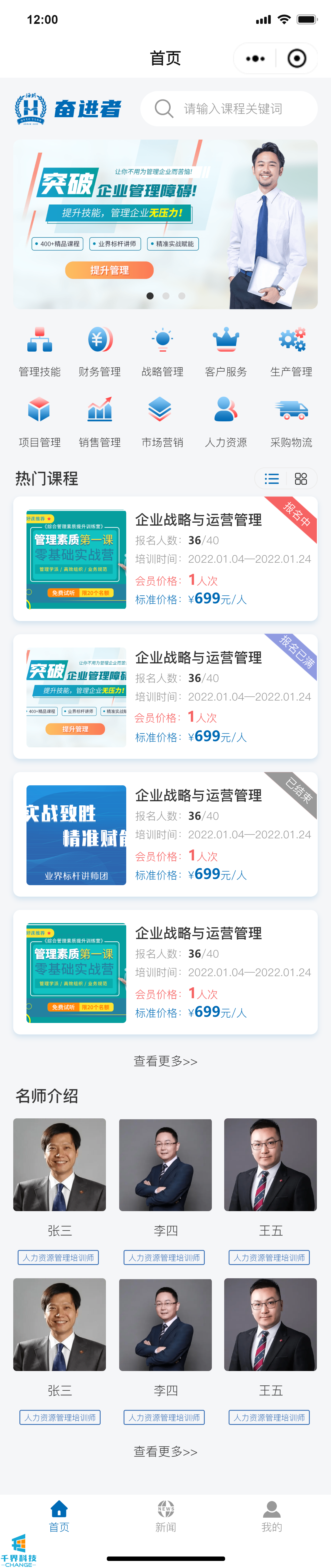Switch hot courses to list view
The height and width of the screenshot is (1568, 331).
point(272,479)
